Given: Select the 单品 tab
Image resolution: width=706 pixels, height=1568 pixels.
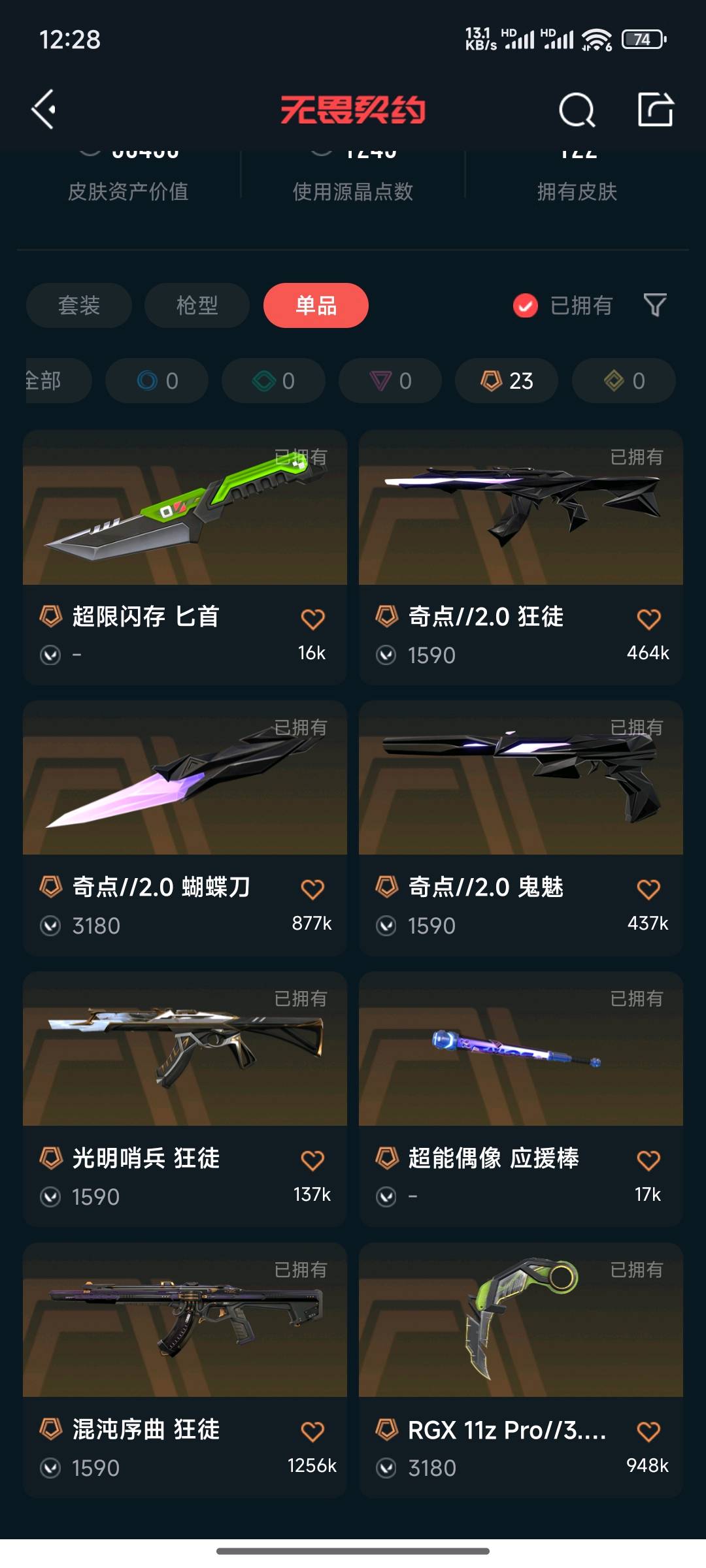Looking at the screenshot, I should (x=316, y=305).
